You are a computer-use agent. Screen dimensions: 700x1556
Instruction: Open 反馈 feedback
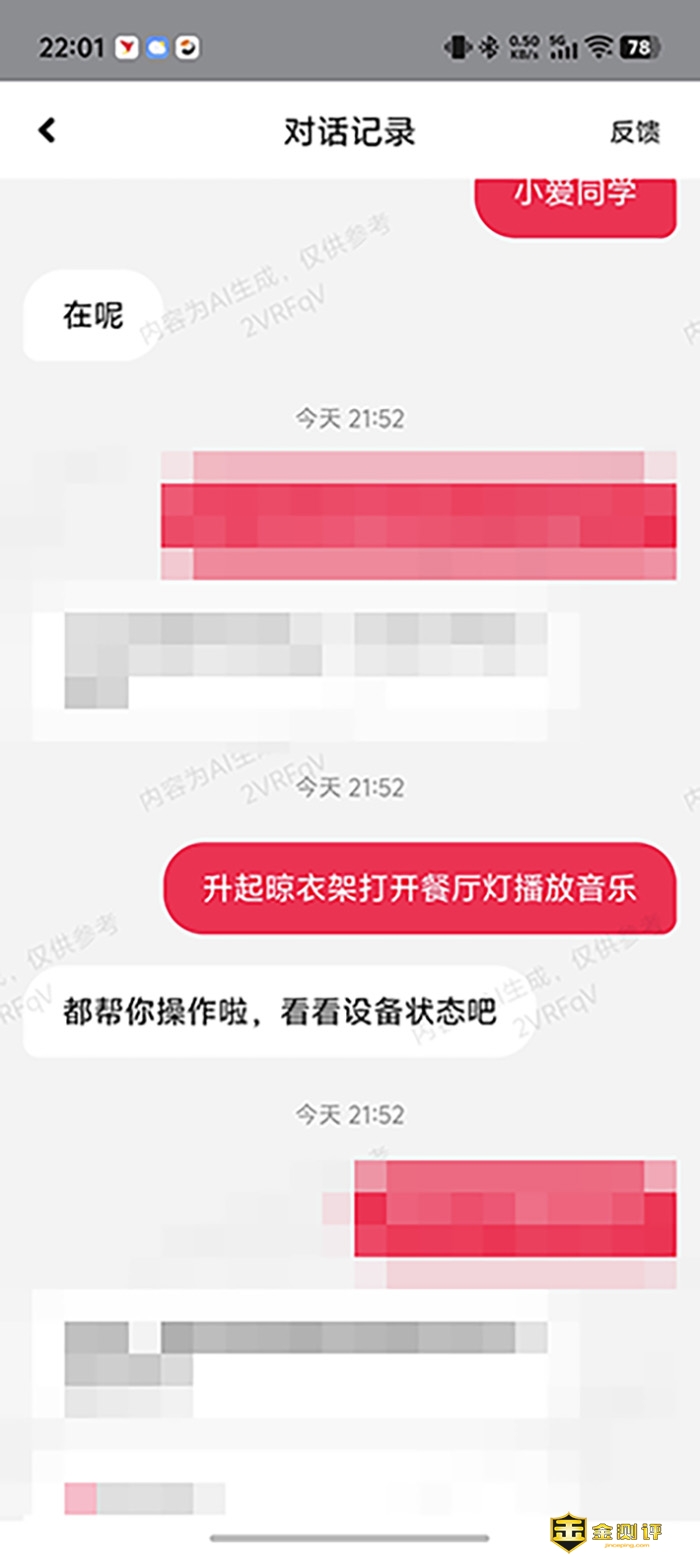click(x=635, y=132)
